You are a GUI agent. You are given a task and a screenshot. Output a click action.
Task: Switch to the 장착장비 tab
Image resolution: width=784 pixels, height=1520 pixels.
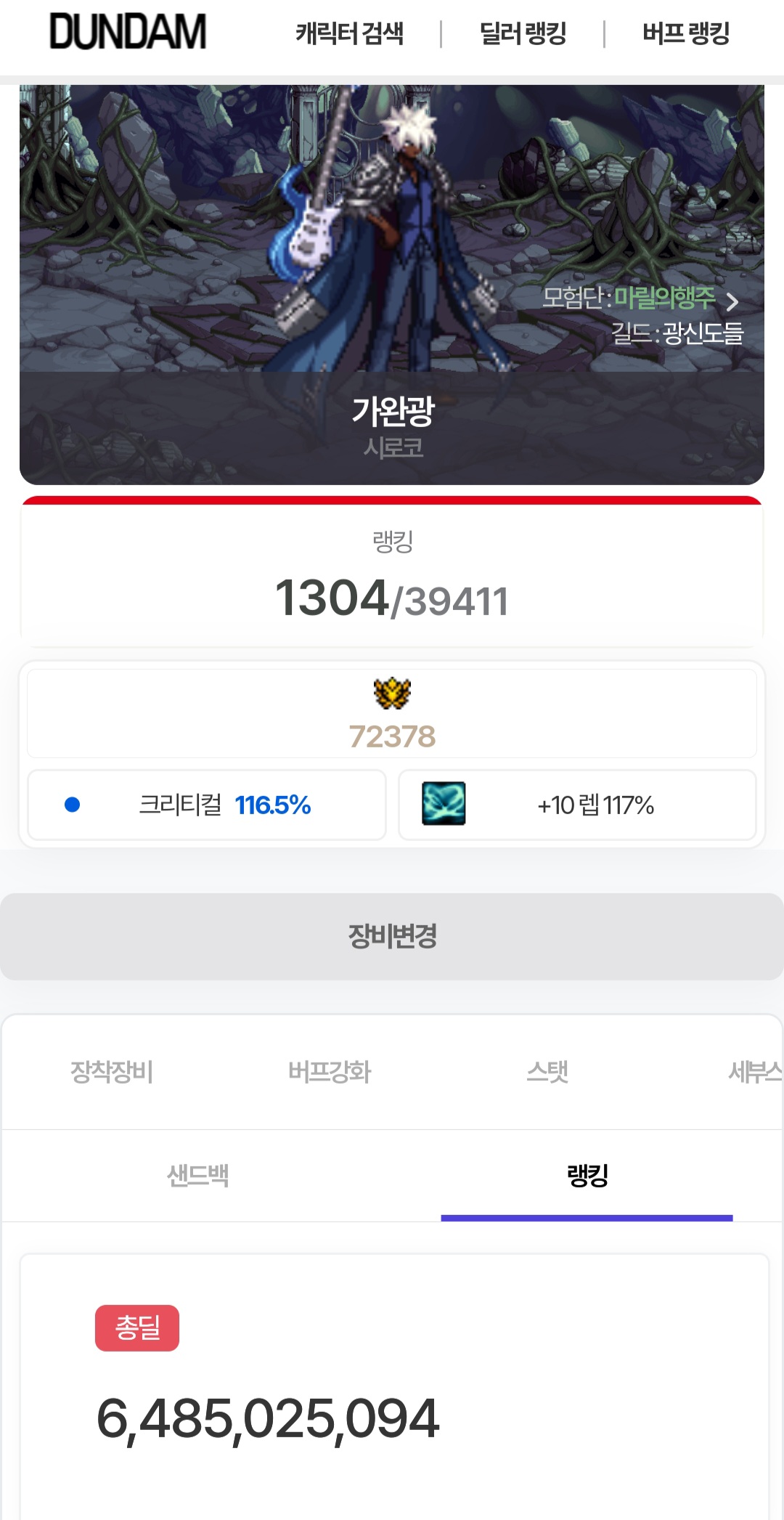[111, 1072]
